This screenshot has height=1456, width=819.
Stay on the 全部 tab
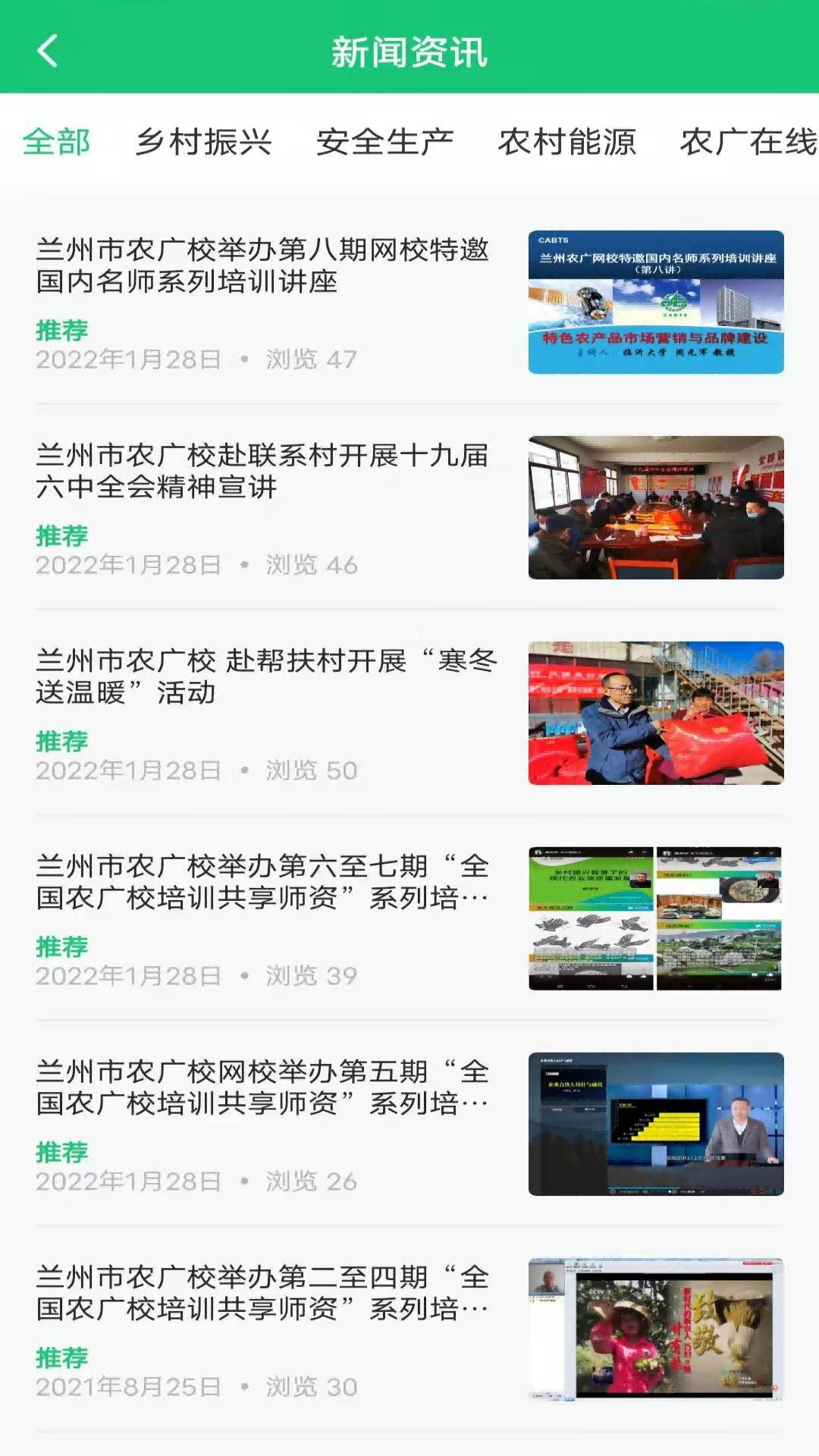click(x=57, y=141)
